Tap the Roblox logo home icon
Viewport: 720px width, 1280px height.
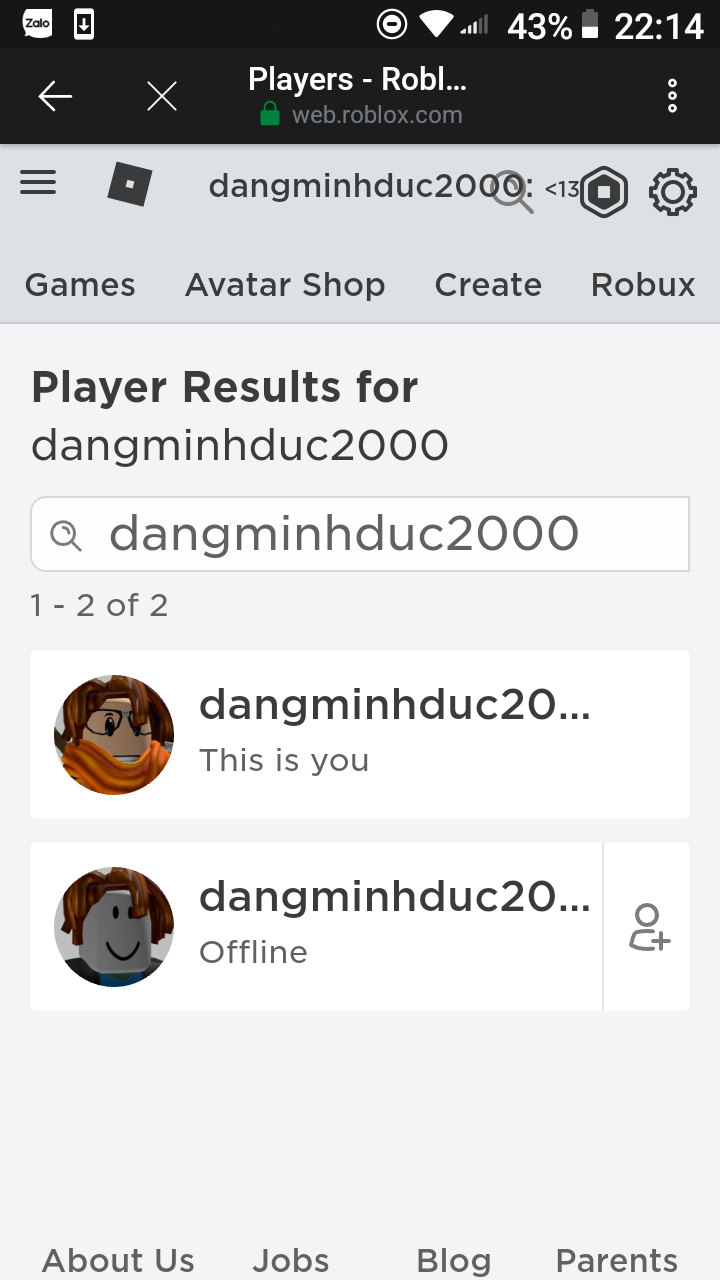130,186
